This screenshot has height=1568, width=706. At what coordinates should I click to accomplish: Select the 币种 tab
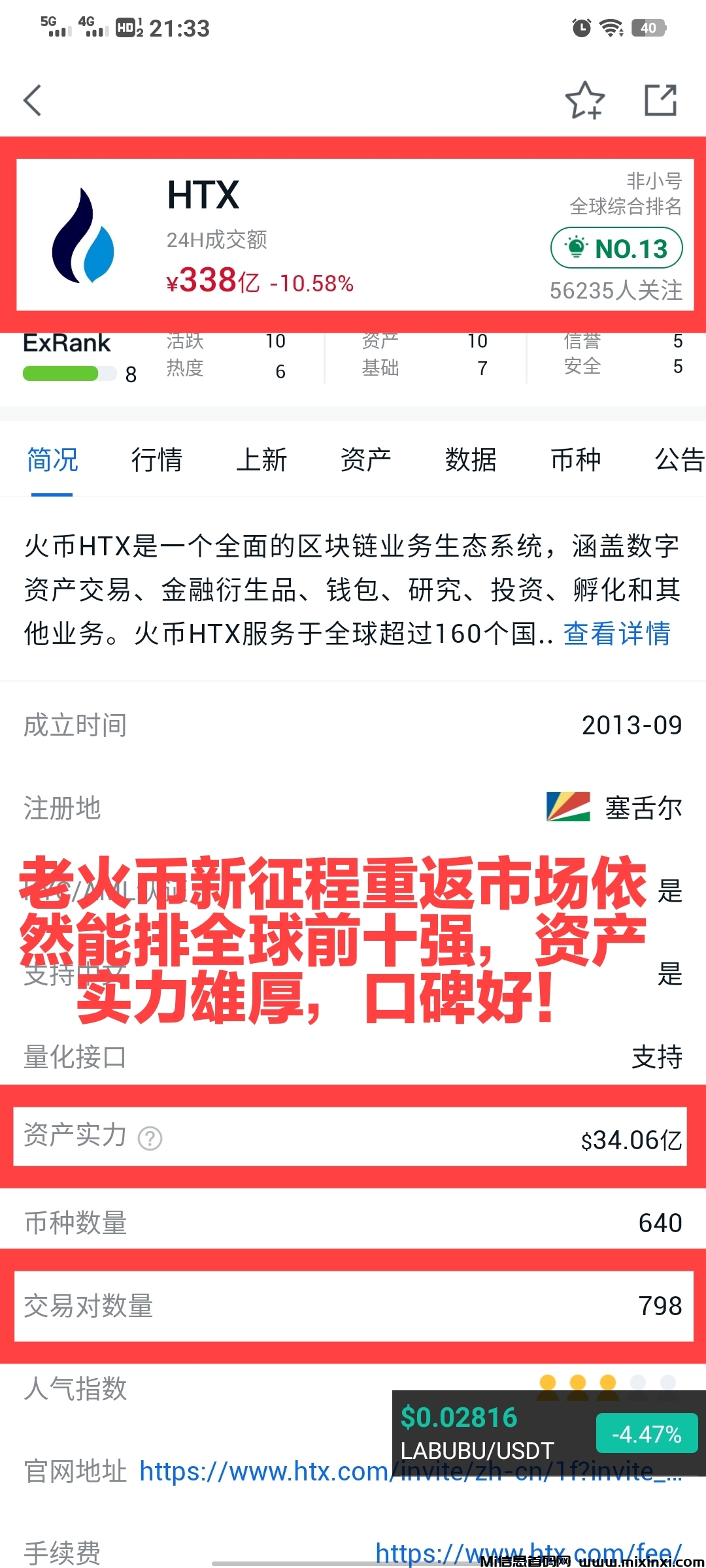pos(575,459)
